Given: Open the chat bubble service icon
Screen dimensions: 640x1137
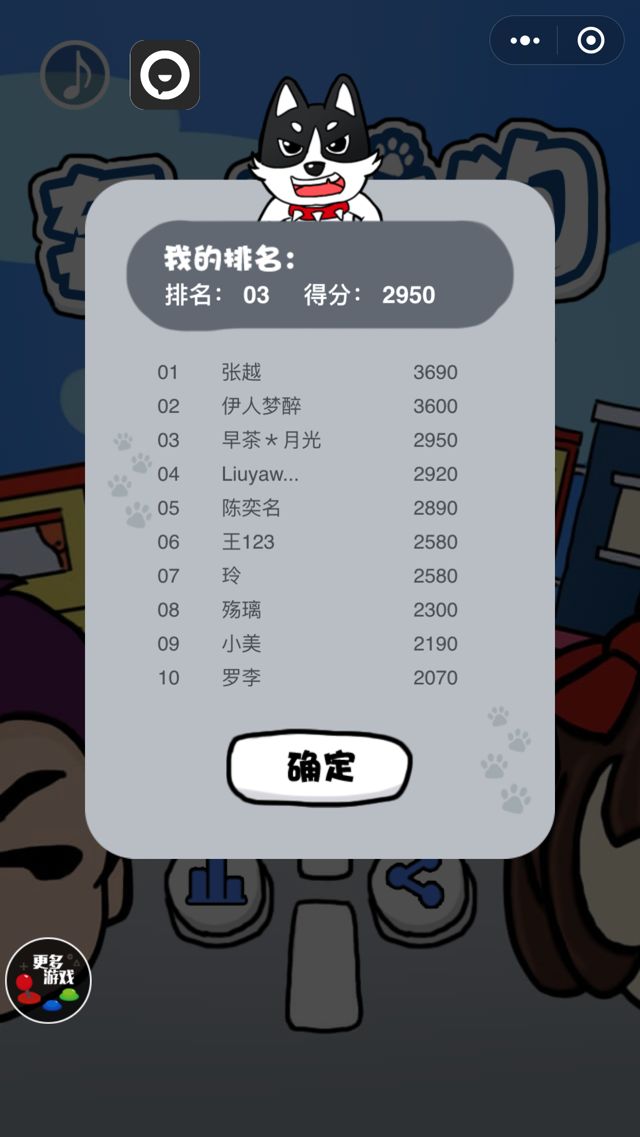Looking at the screenshot, I should point(165,75).
